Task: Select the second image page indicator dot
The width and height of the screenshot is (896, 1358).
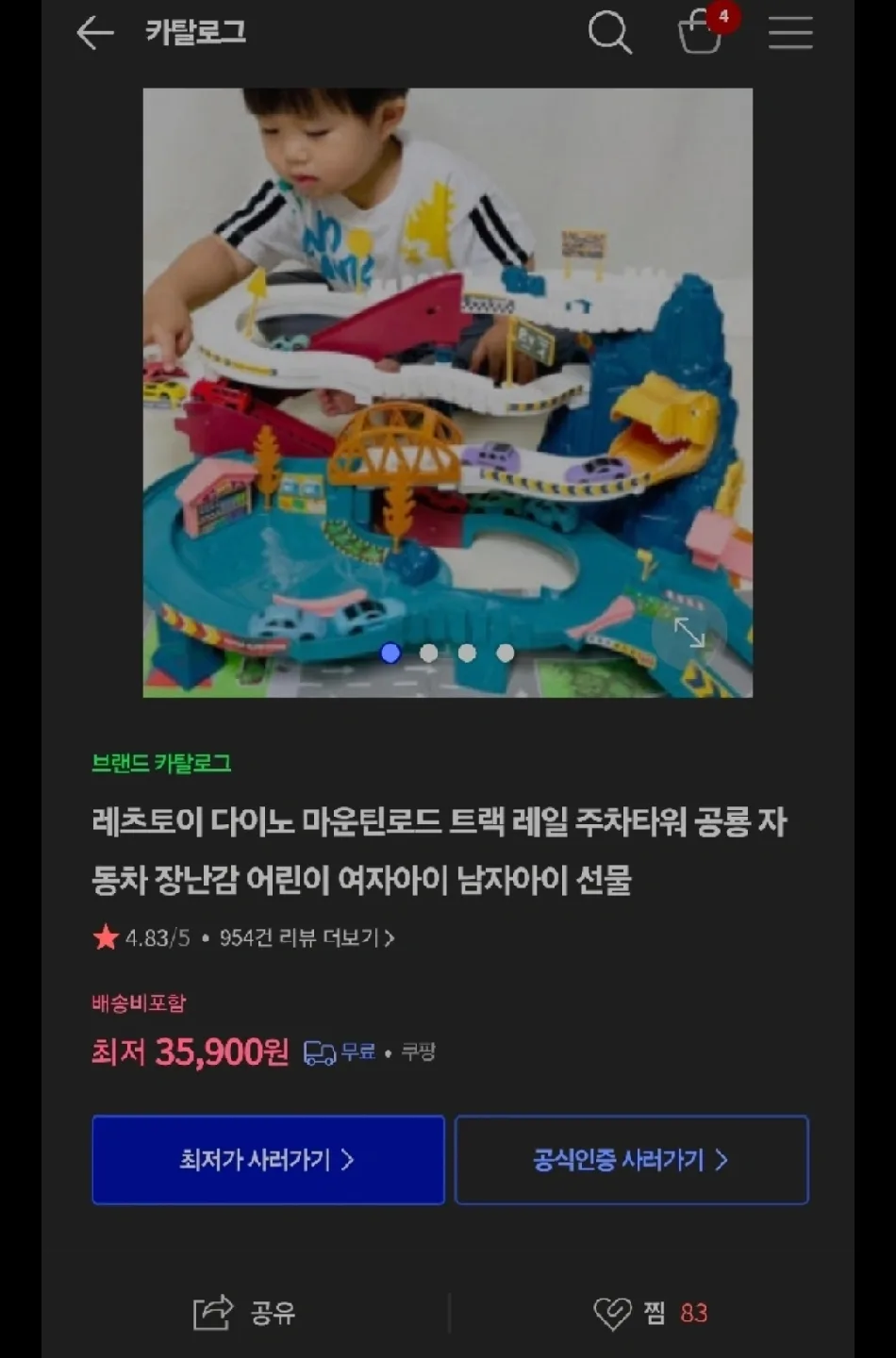Action: 429,653
